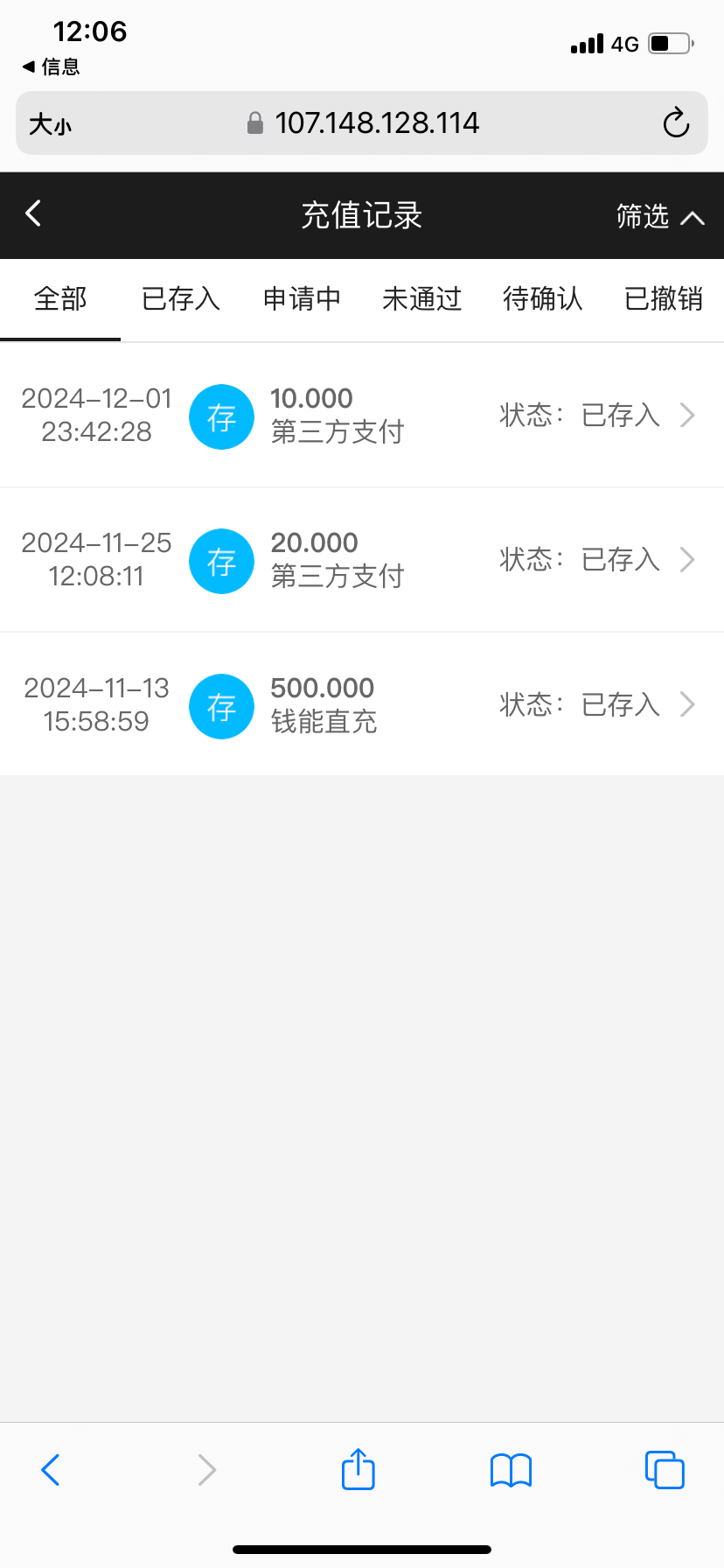Switch to the 已存入 tab
The height and width of the screenshot is (1568, 724).
pos(180,299)
